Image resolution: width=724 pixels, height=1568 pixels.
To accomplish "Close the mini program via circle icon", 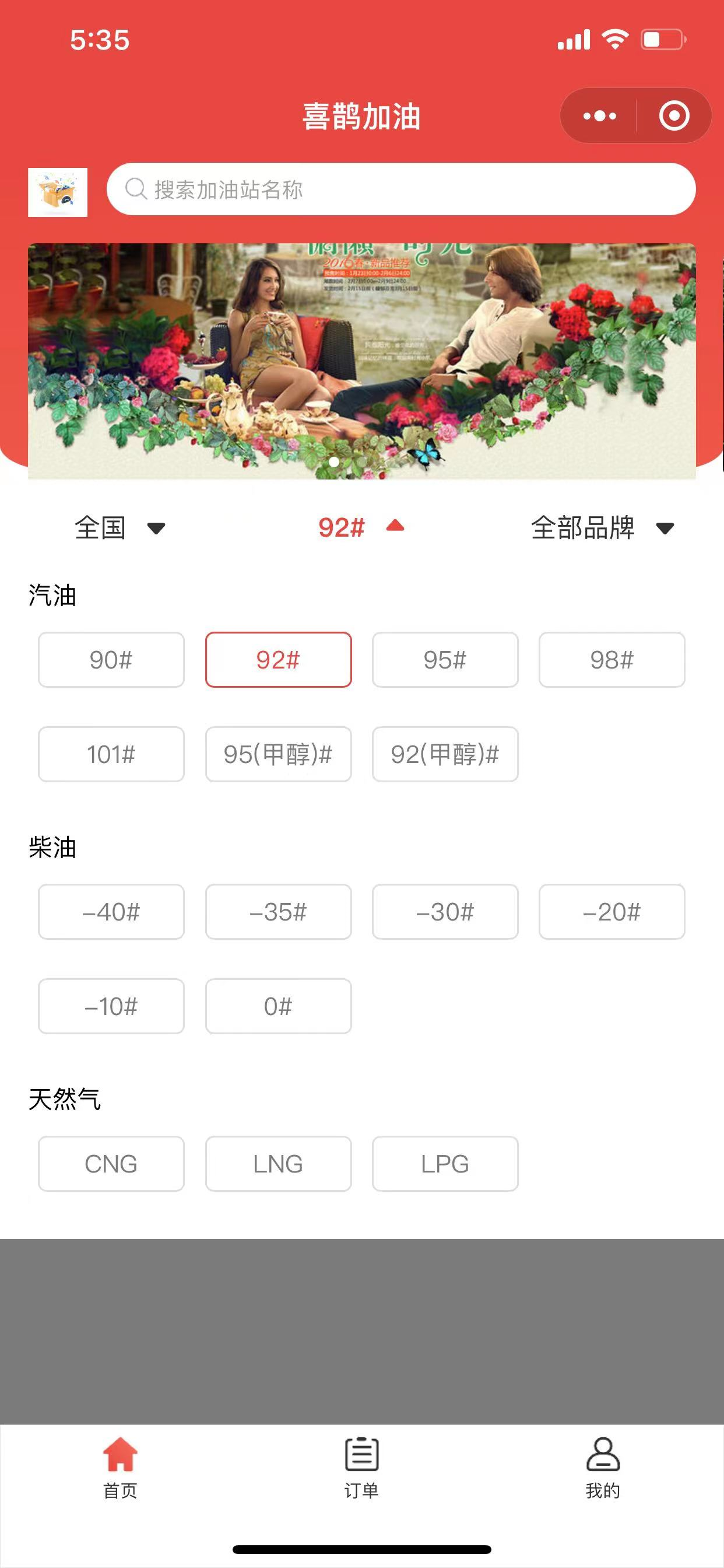I will click(x=674, y=116).
